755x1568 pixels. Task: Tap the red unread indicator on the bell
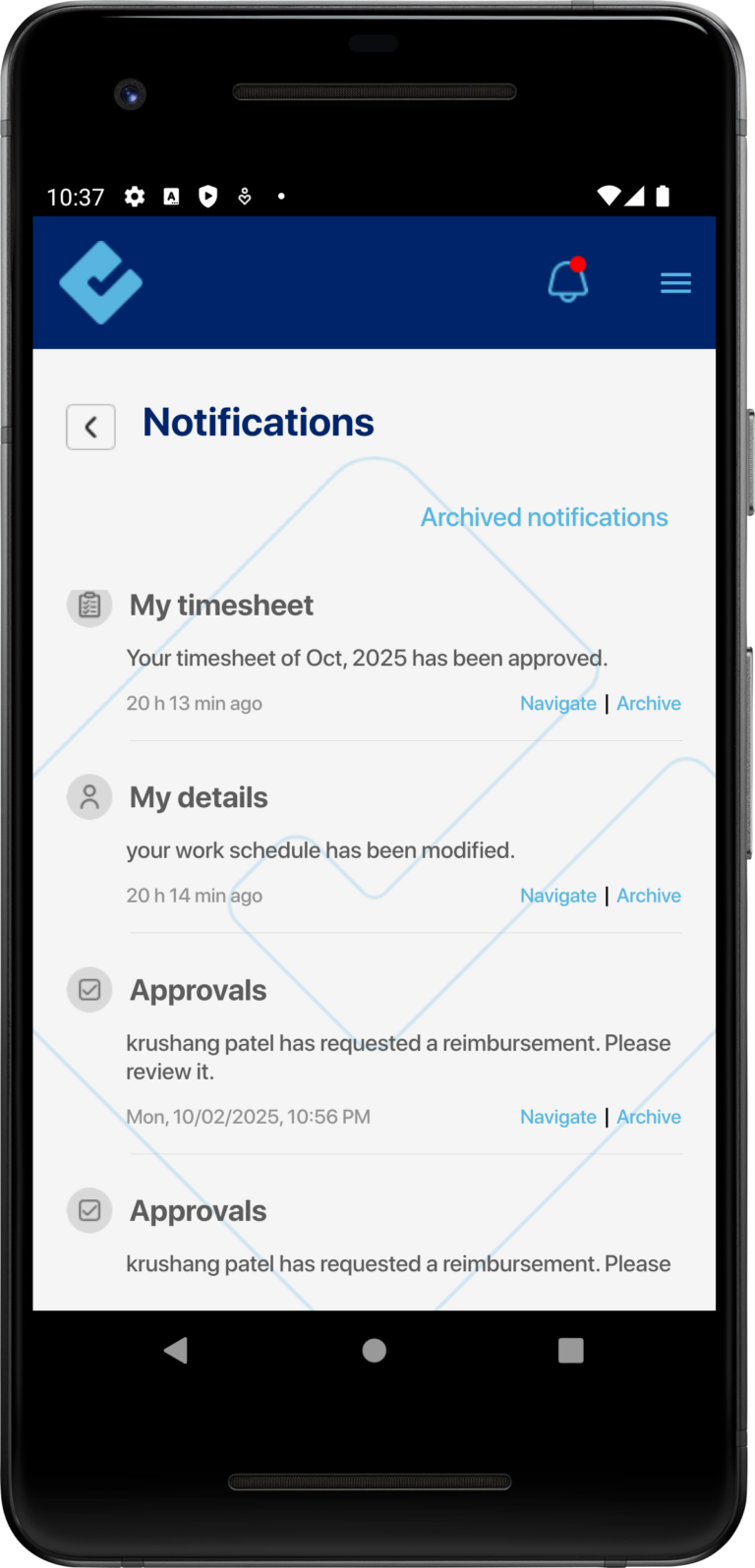(580, 263)
